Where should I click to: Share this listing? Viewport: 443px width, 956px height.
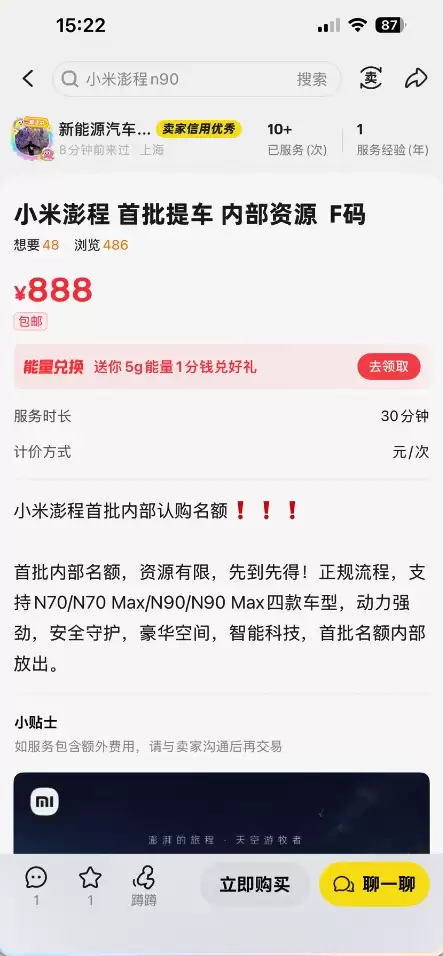[416, 79]
